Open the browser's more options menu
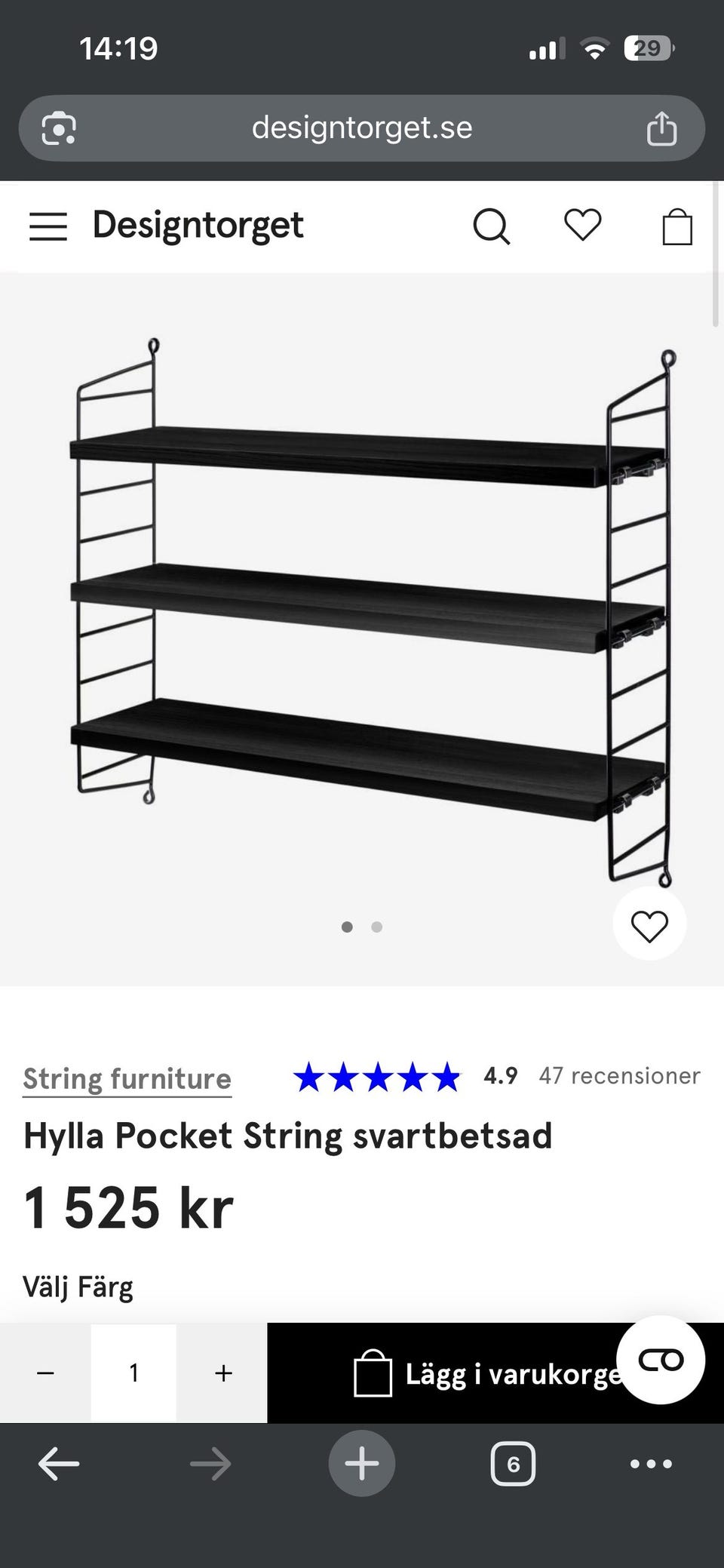This screenshot has width=724, height=1568. click(651, 1465)
